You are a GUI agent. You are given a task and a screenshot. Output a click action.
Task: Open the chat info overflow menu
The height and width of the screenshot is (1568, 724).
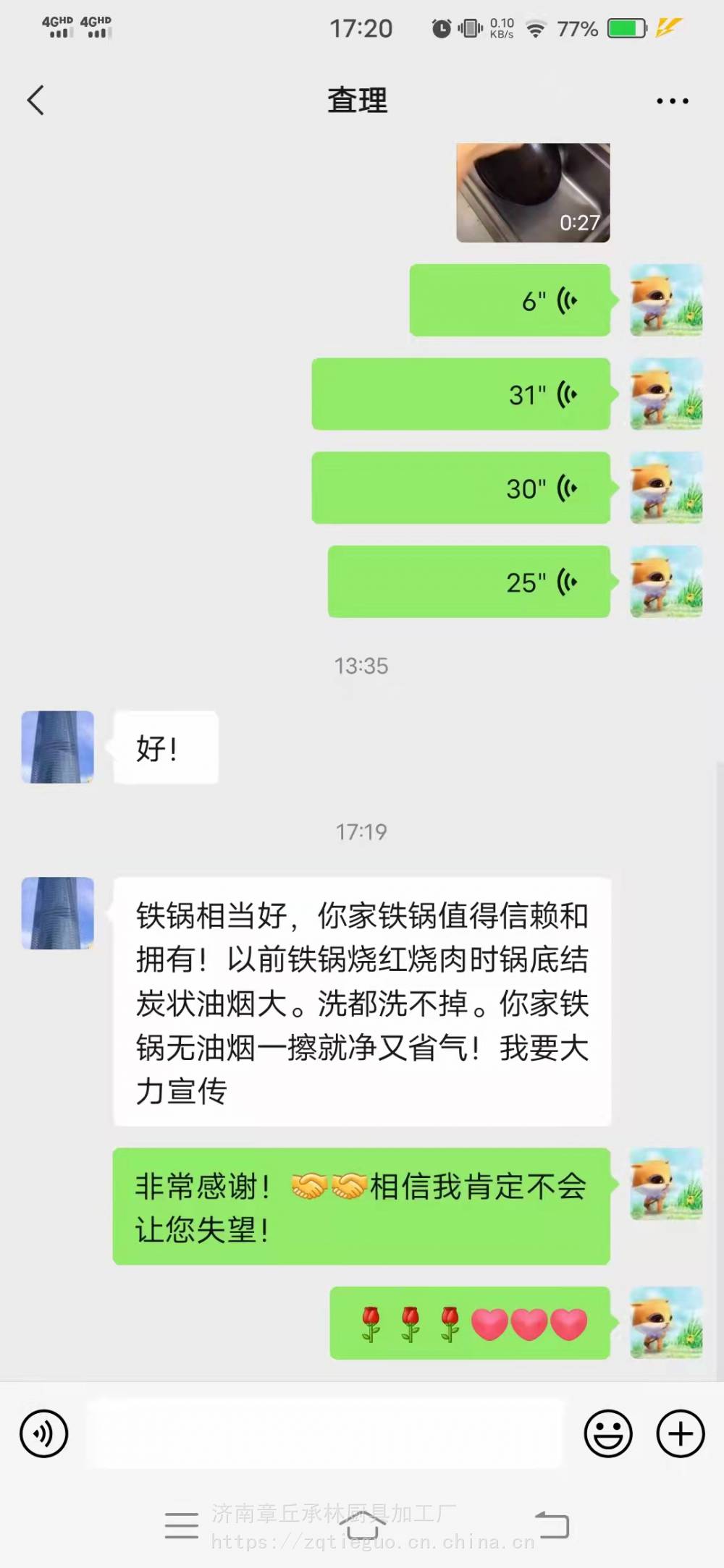point(672,101)
